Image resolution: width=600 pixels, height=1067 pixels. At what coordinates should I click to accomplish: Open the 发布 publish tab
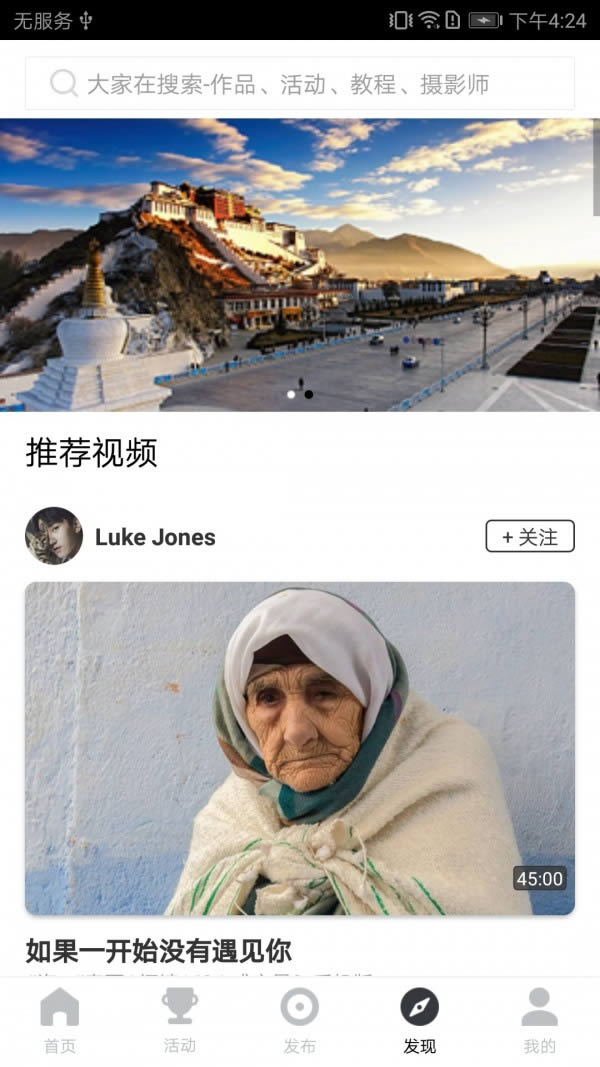click(x=300, y=1020)
